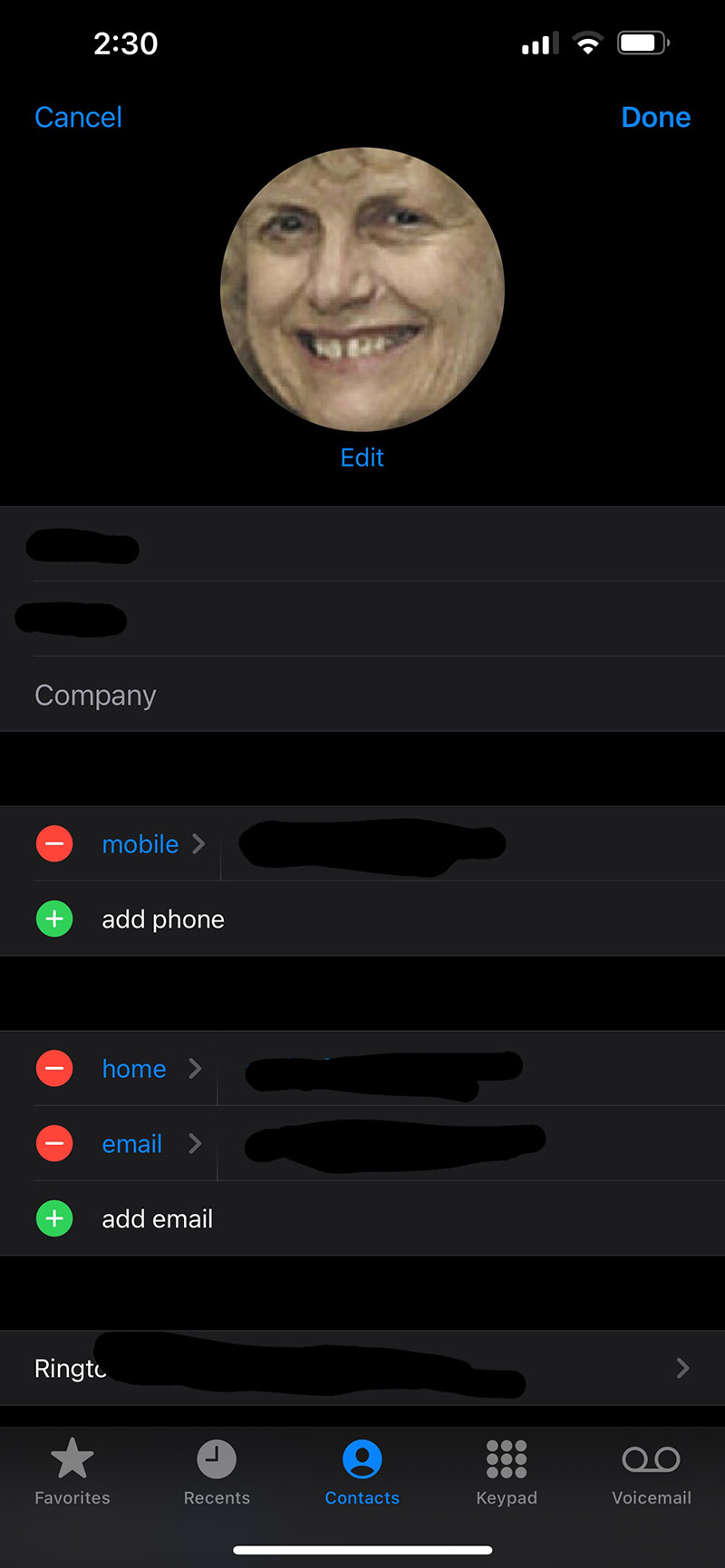
Task: Remove the entry labeled email
Action: coord(54,1144)
